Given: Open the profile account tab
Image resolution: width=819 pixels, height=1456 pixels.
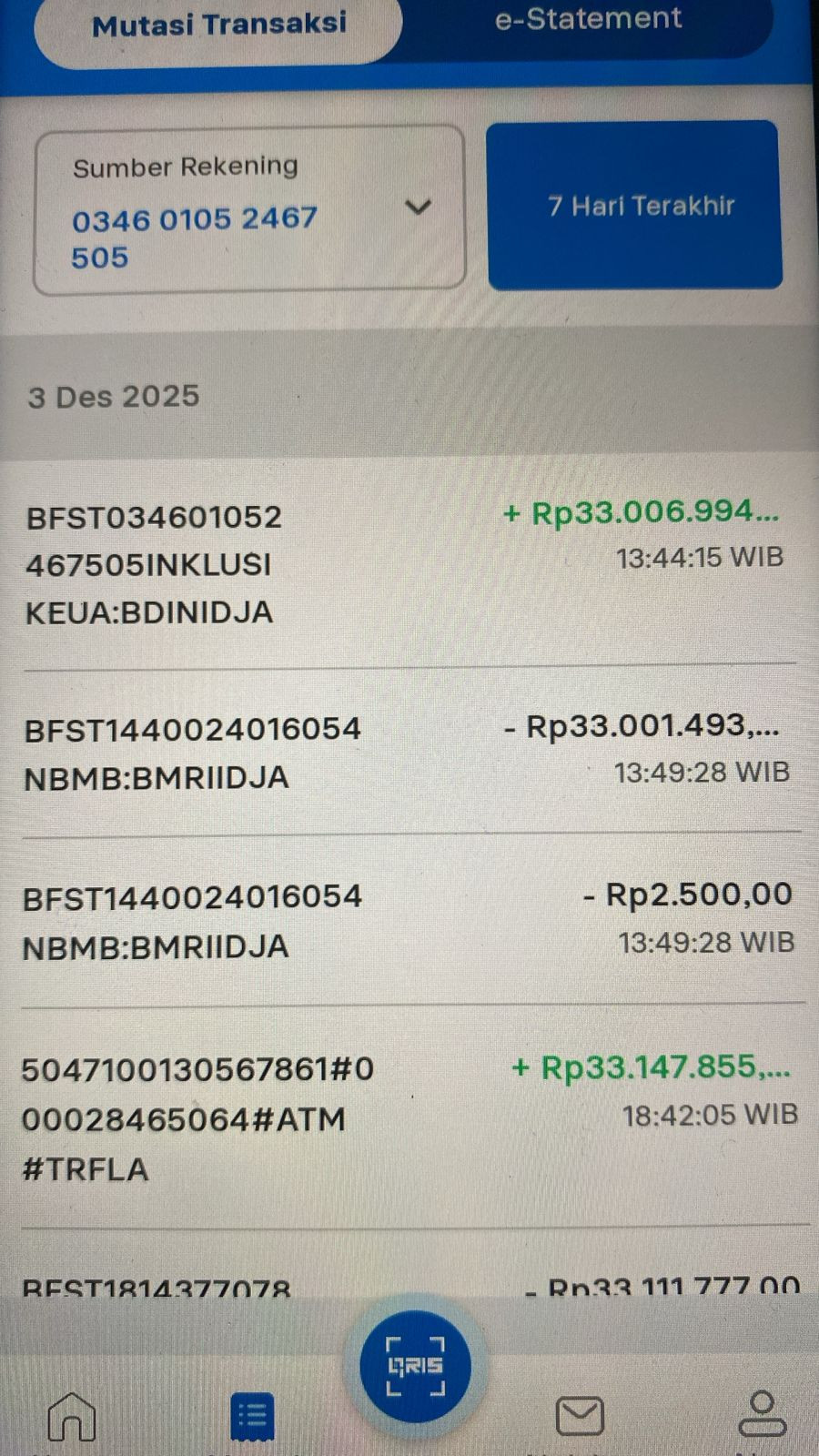Looking at the screenshot, I should click(x=762, y=1414).
